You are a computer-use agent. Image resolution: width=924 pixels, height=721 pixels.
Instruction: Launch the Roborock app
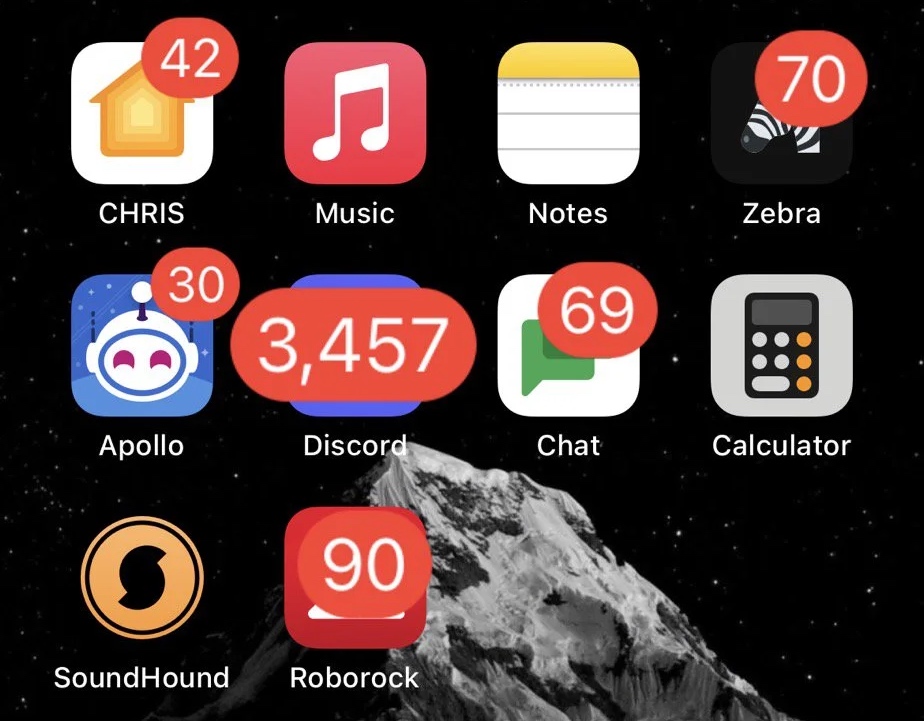pos(355,590)
